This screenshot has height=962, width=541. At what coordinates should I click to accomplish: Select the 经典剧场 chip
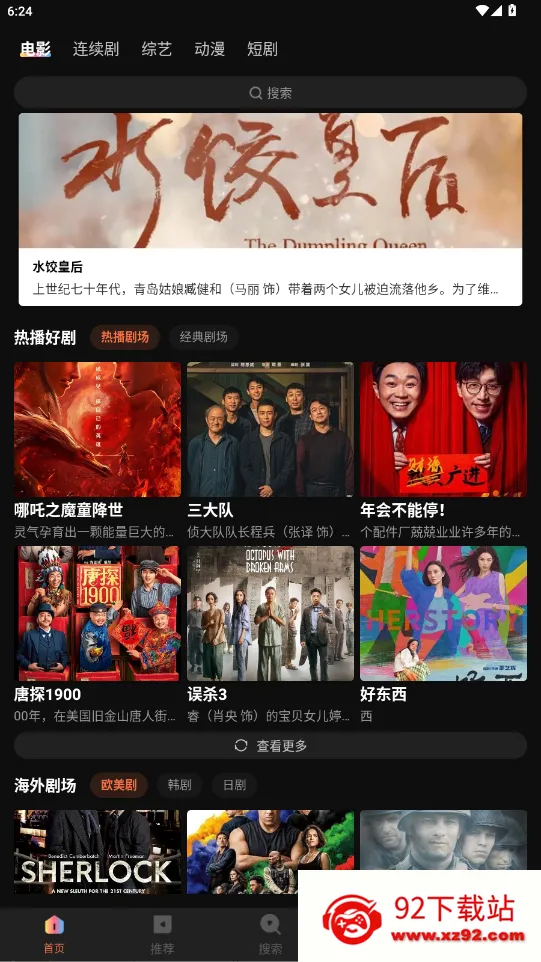[x=204, y=337]
